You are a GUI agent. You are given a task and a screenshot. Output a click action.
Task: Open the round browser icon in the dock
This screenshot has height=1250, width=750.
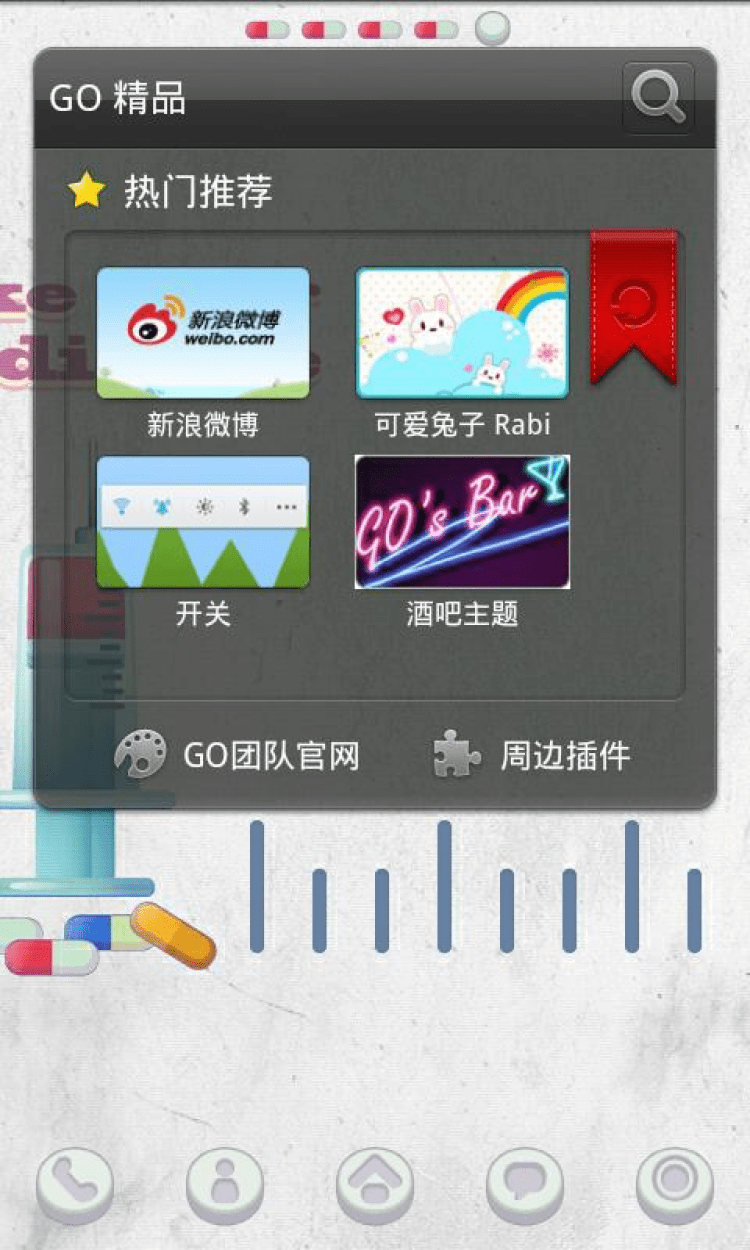pyautogui.click(x=675, y=1184)
